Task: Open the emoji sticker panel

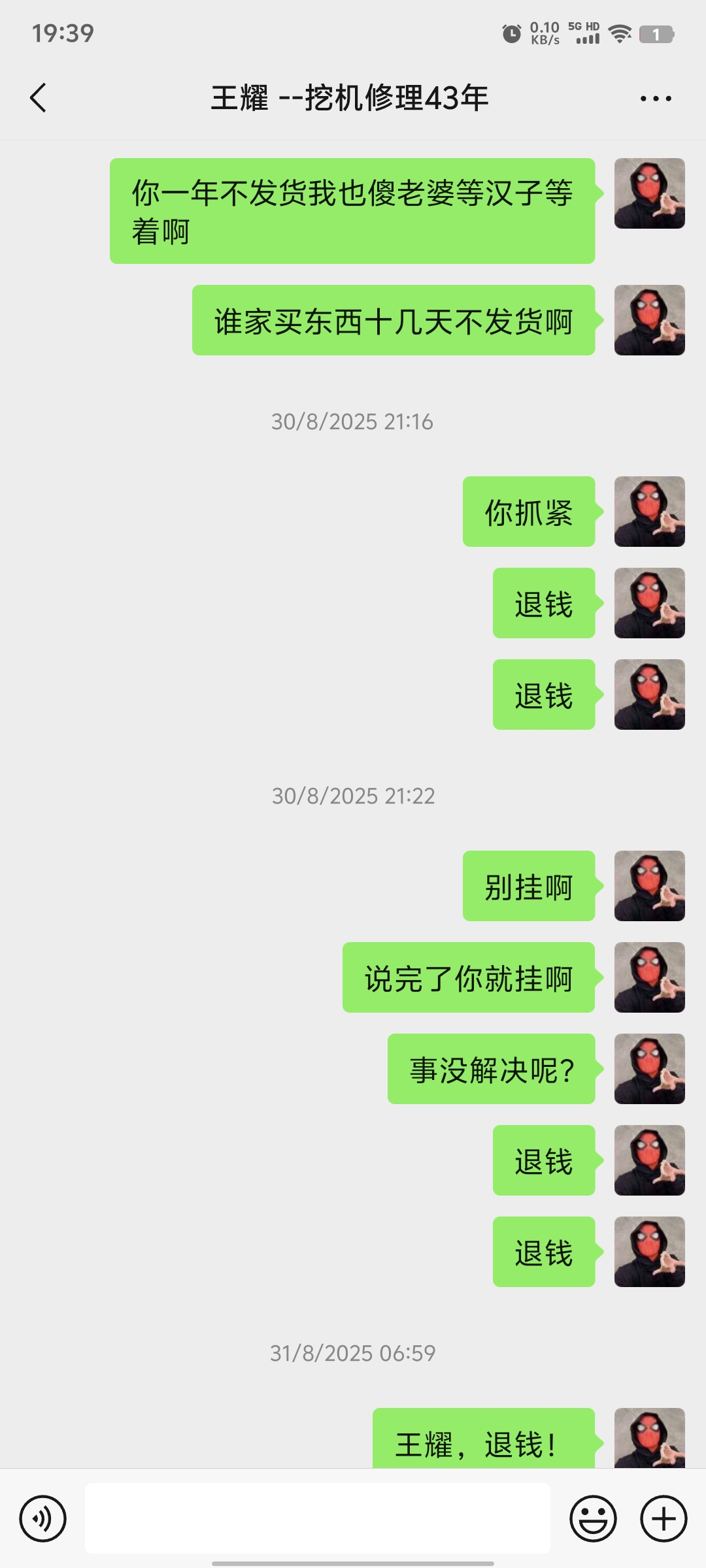Action: [x=593, y=1518]
